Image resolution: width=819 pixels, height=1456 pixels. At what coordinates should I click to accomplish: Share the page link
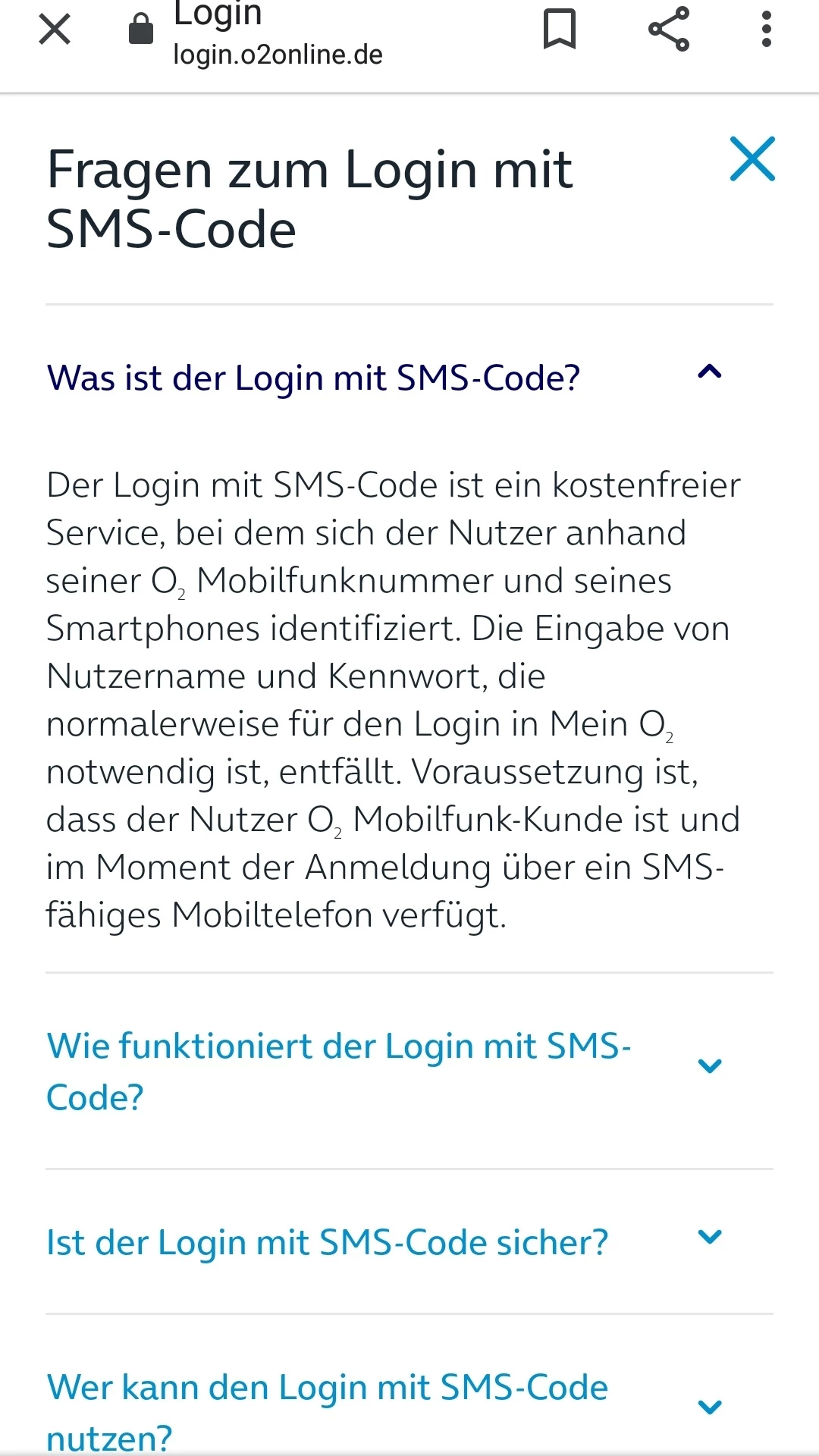coord(669,30)
